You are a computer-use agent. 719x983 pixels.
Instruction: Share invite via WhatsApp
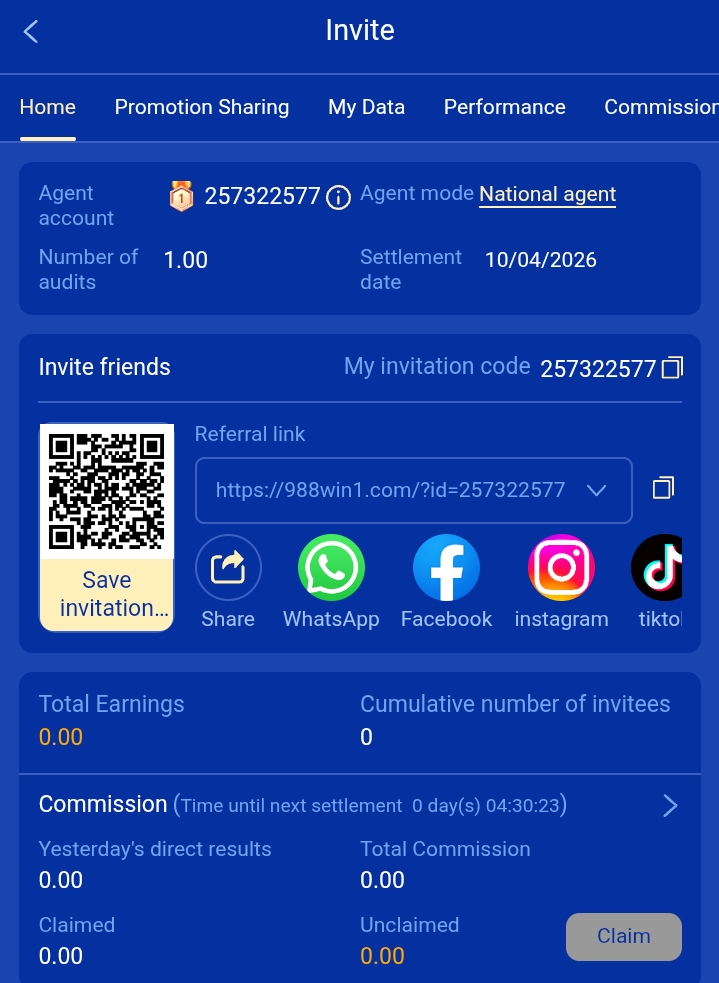(331, 581)
